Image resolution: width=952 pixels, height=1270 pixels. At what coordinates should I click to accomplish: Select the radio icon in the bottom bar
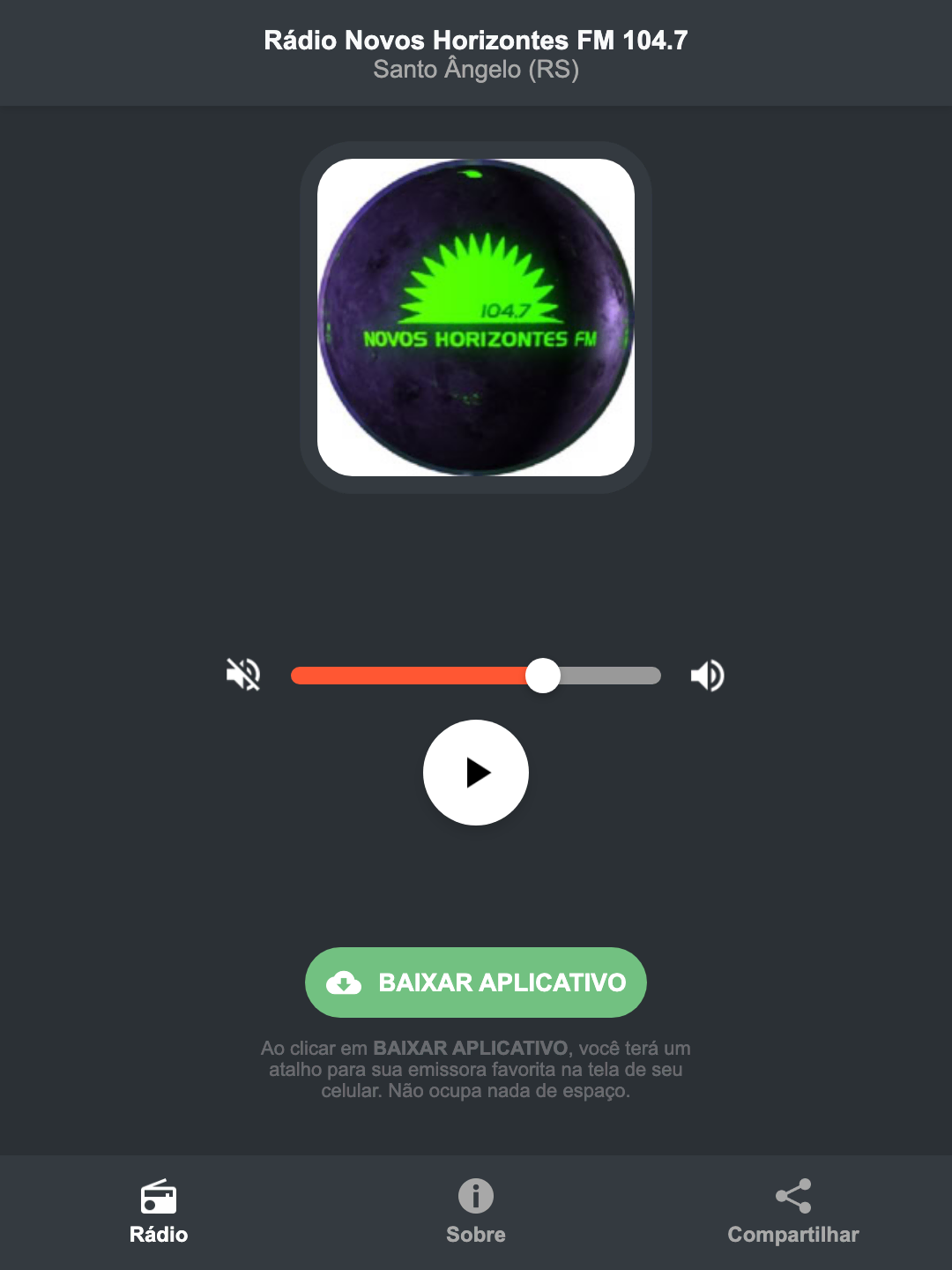click(159, 1198)
